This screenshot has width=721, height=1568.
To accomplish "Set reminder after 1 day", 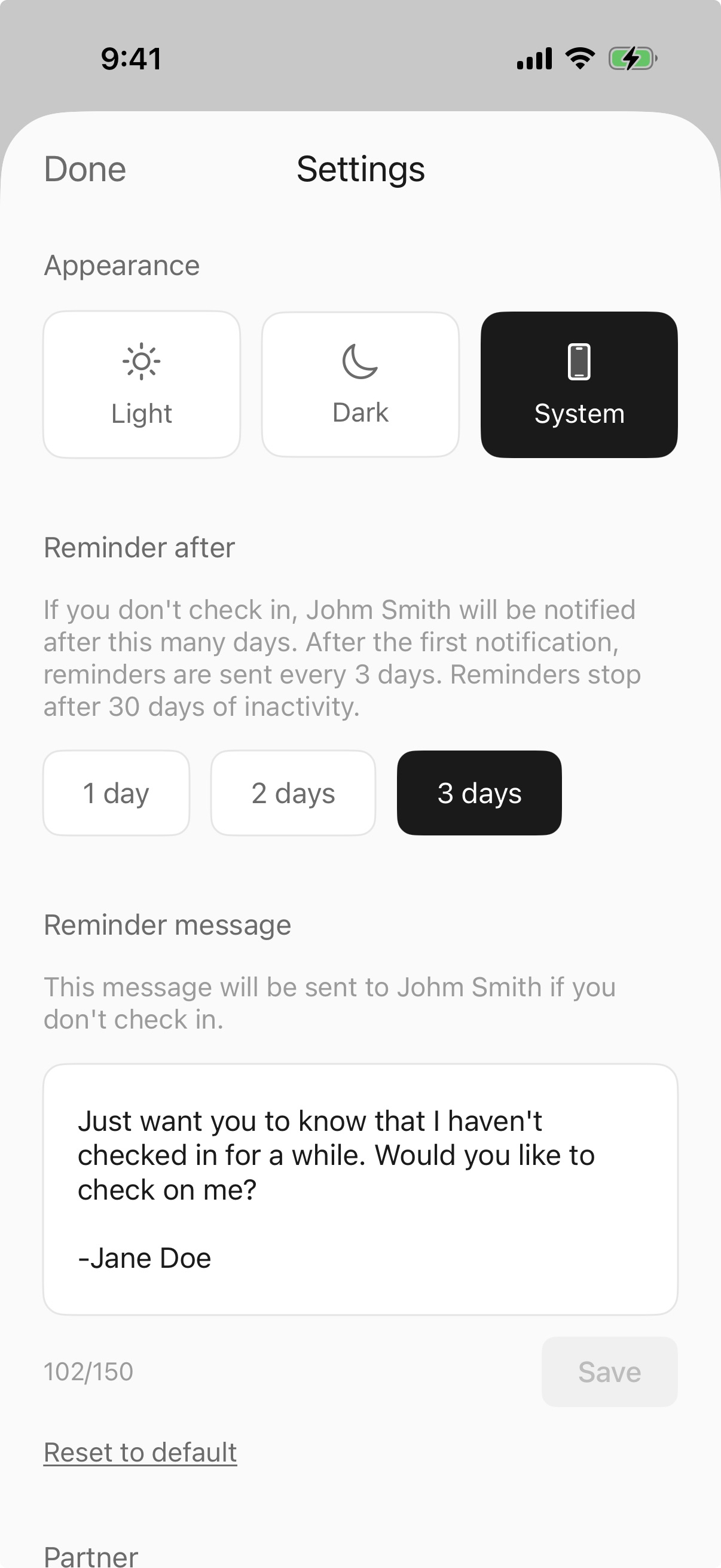I will point(116,793).
